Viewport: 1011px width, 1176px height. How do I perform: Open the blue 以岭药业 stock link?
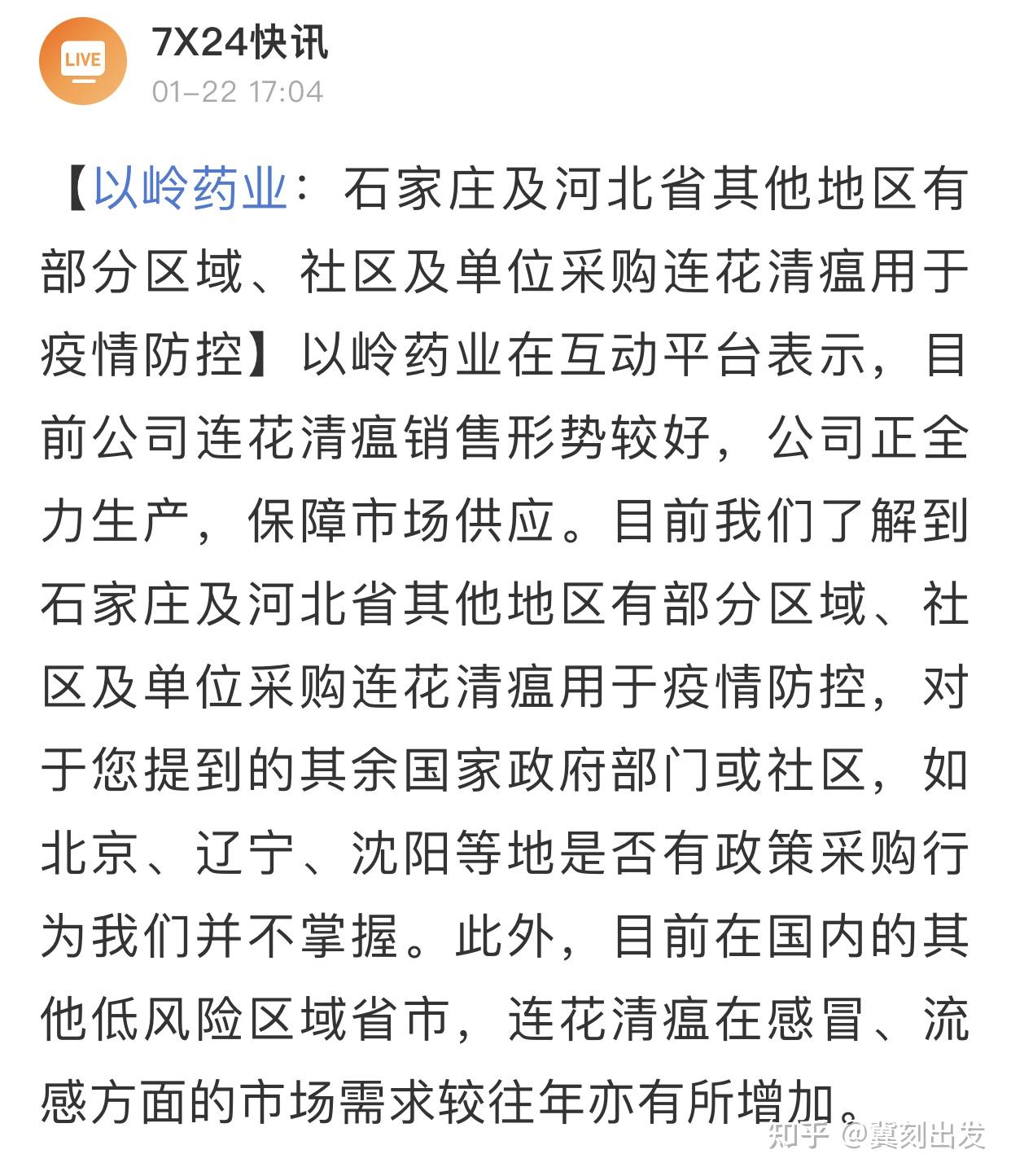pos(190,189)
